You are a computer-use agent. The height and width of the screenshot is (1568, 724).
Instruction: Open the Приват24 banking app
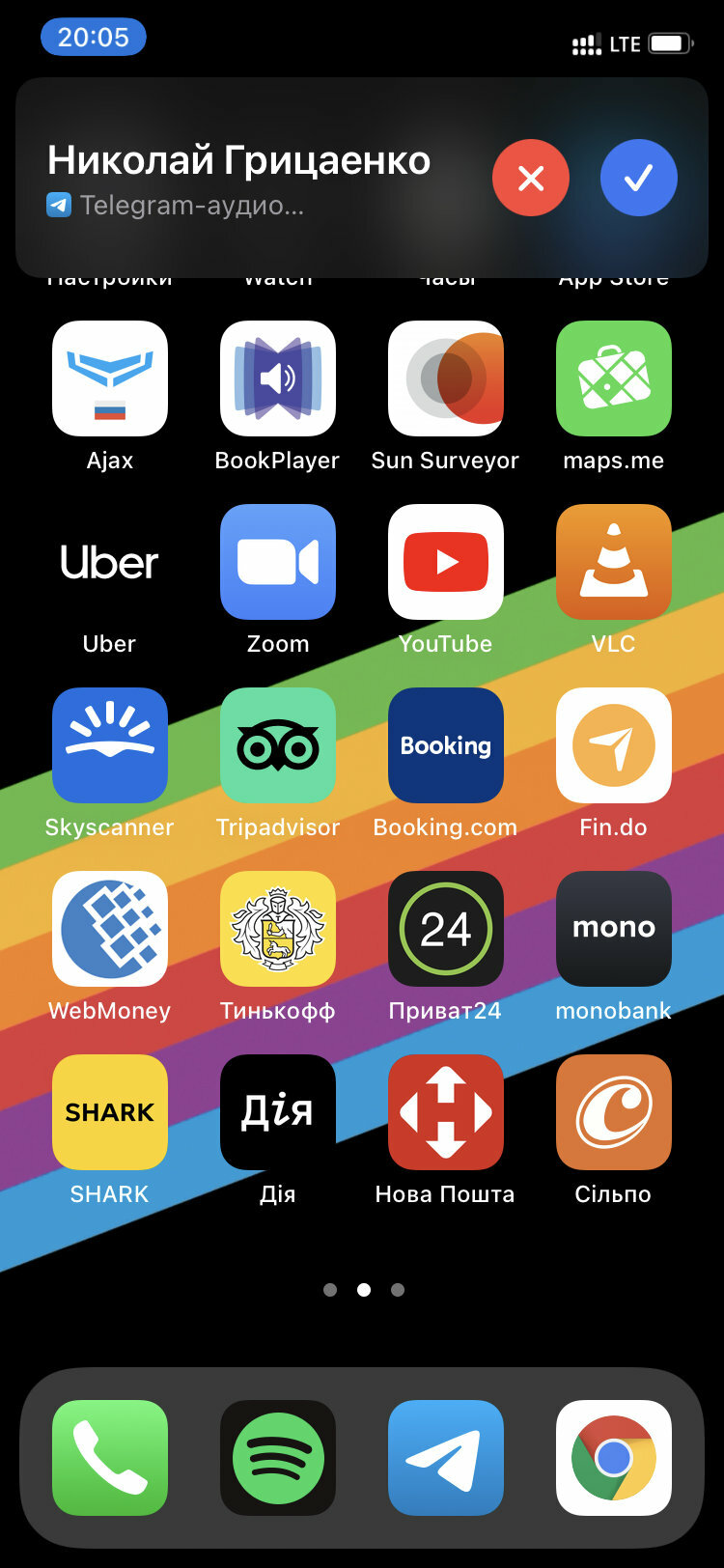point(446,929)
